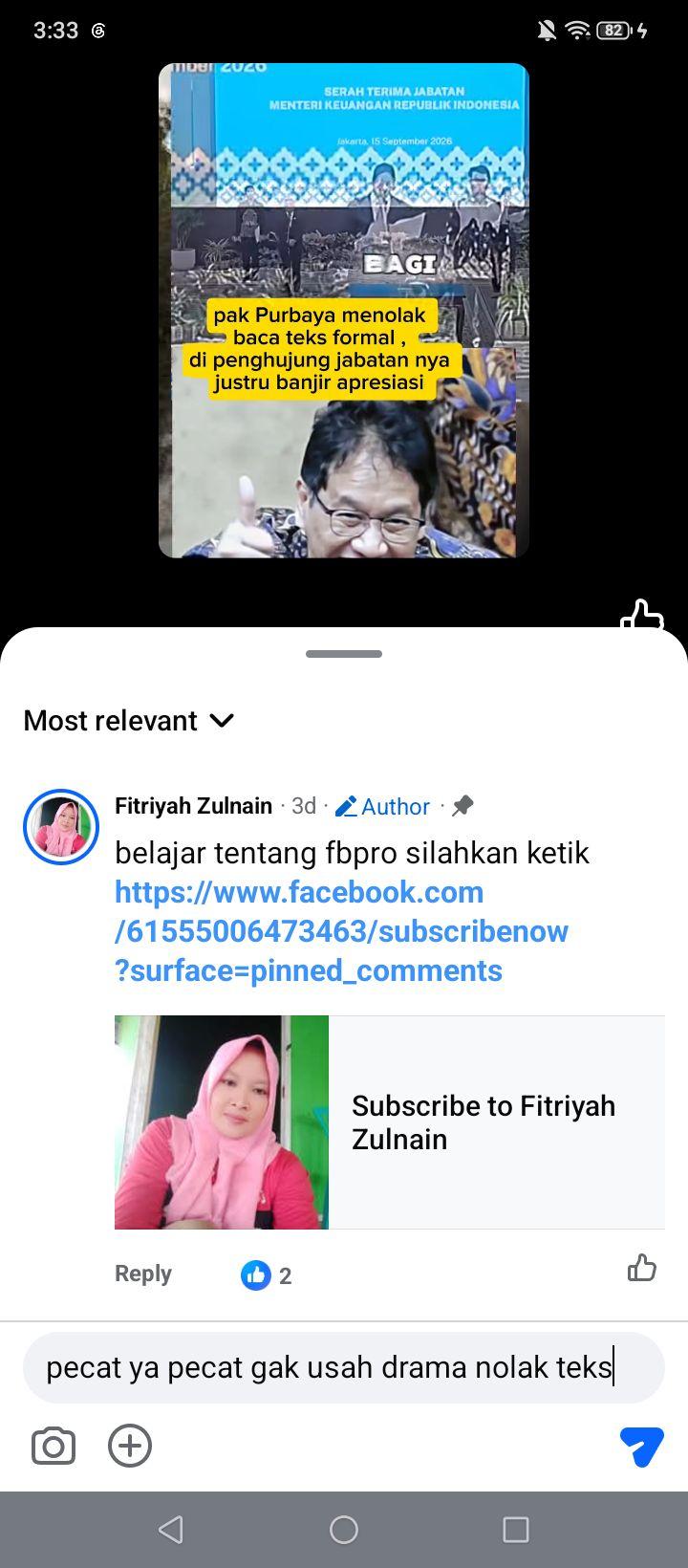Open the Most relevant sort dropdown
Image resolution: width=688 pixels, height=1568 pixels.
click(129, 720)
